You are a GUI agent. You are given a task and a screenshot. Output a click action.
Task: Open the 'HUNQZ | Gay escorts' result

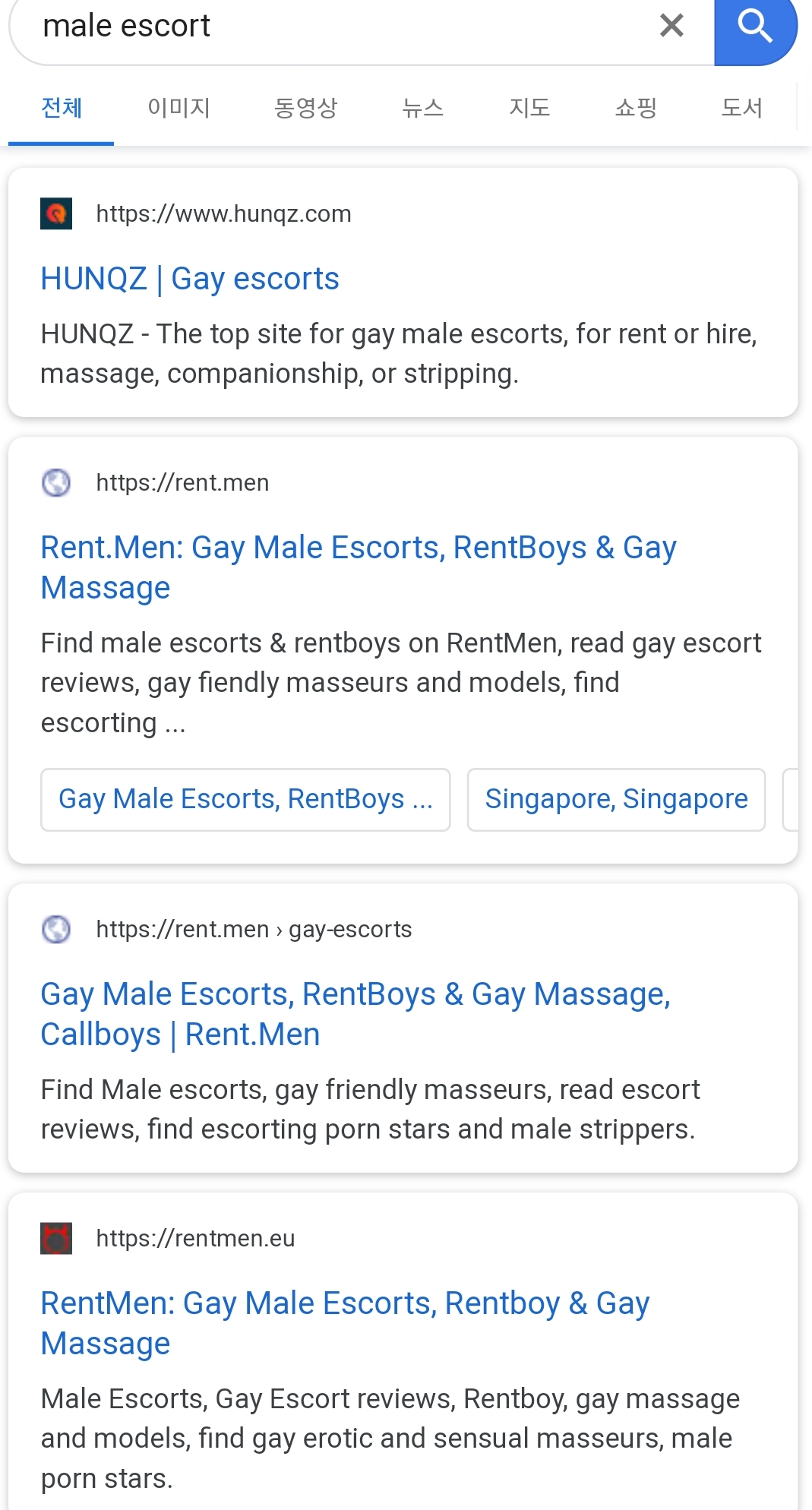(190, 279)
